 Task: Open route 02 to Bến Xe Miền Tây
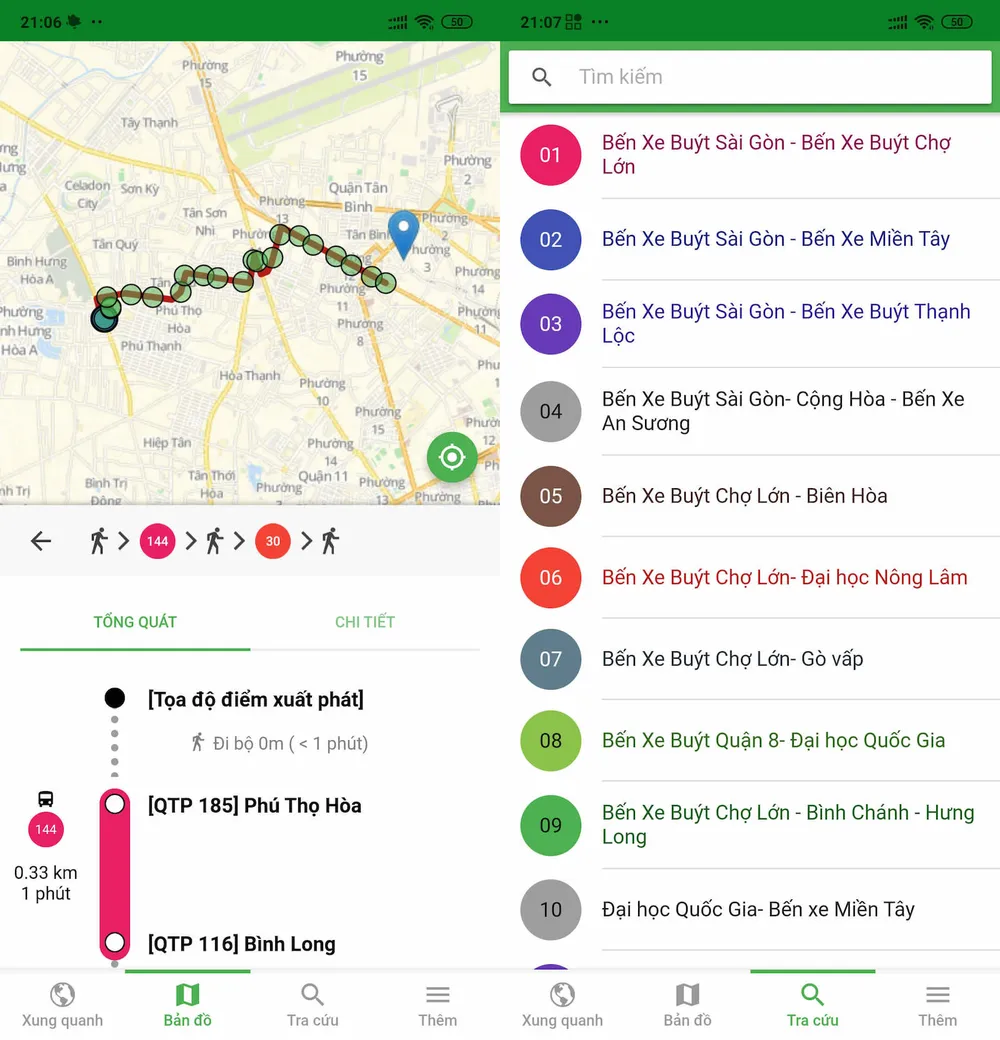click(775, 239)
